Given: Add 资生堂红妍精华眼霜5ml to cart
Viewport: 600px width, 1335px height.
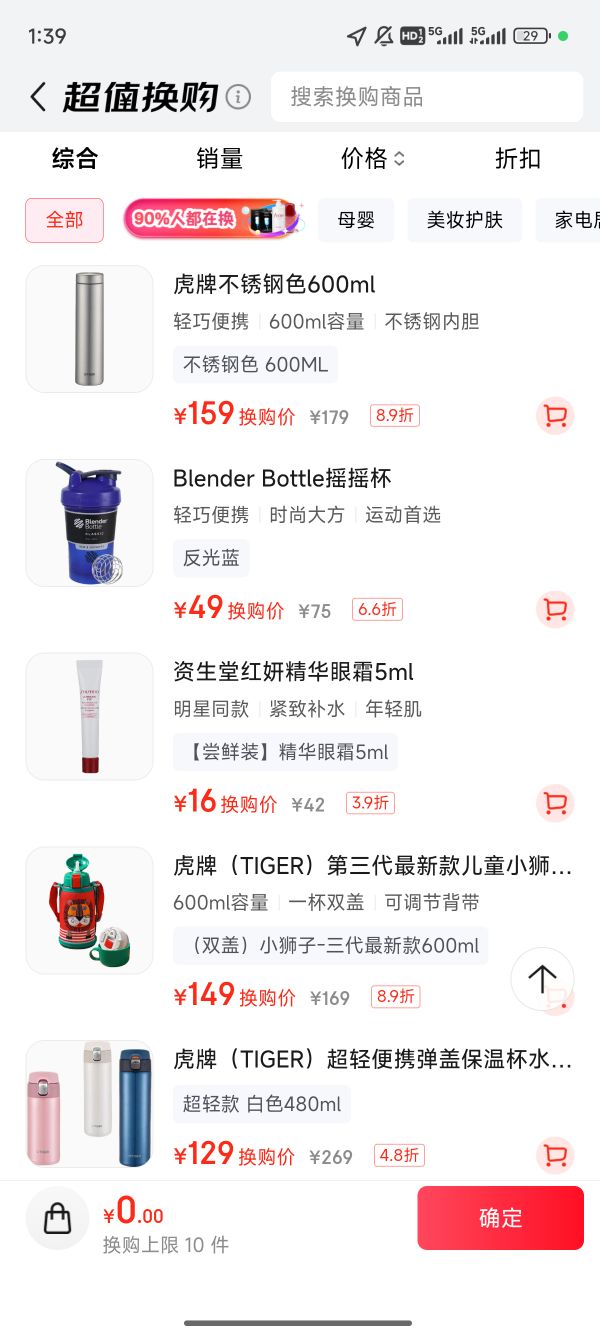Looking at the screenshot, I should click(555, 803).
